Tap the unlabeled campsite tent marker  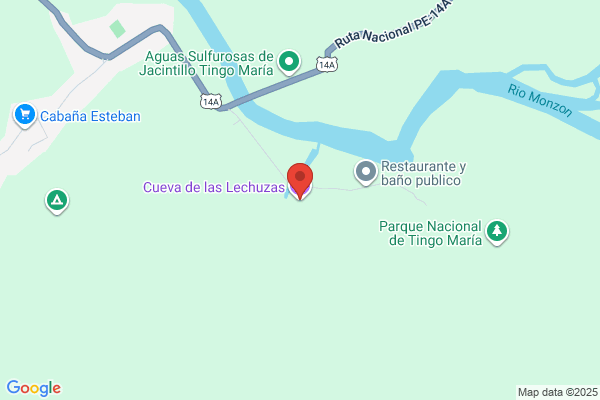57,201
